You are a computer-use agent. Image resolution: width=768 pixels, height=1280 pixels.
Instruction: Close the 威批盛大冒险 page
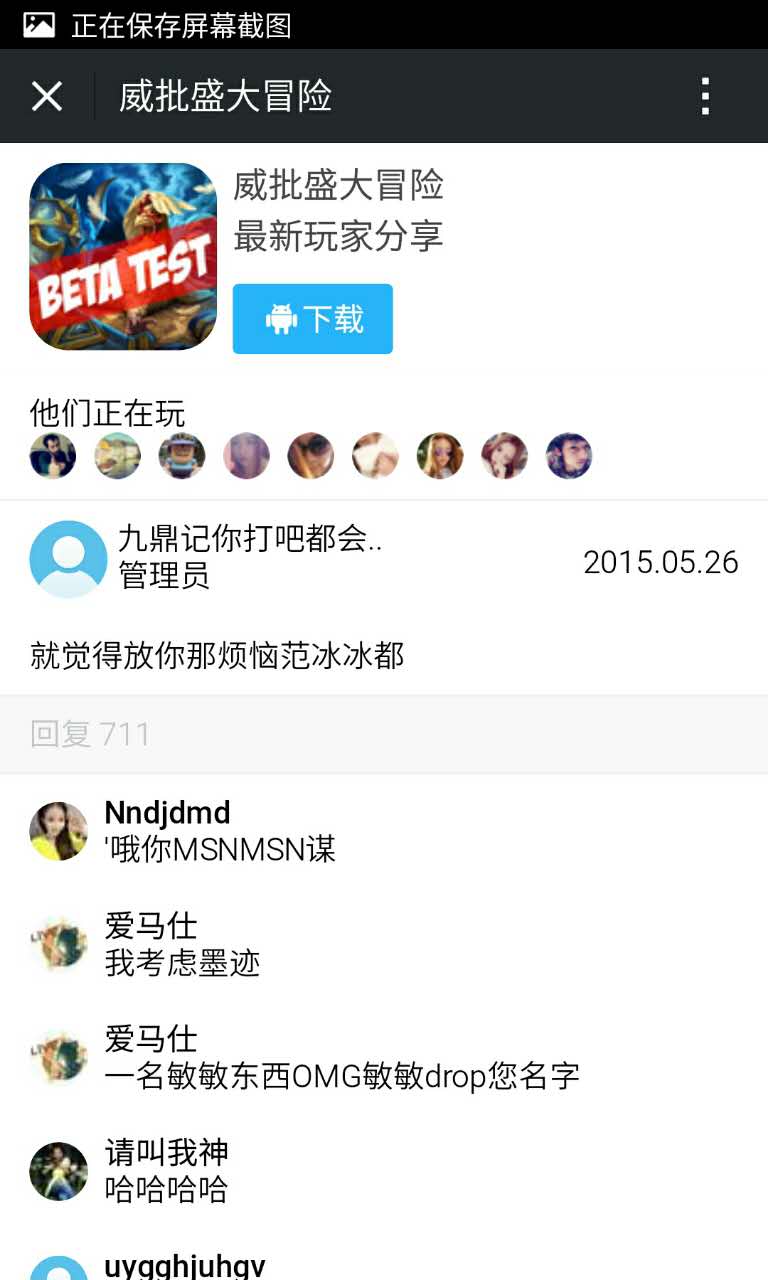47,97
